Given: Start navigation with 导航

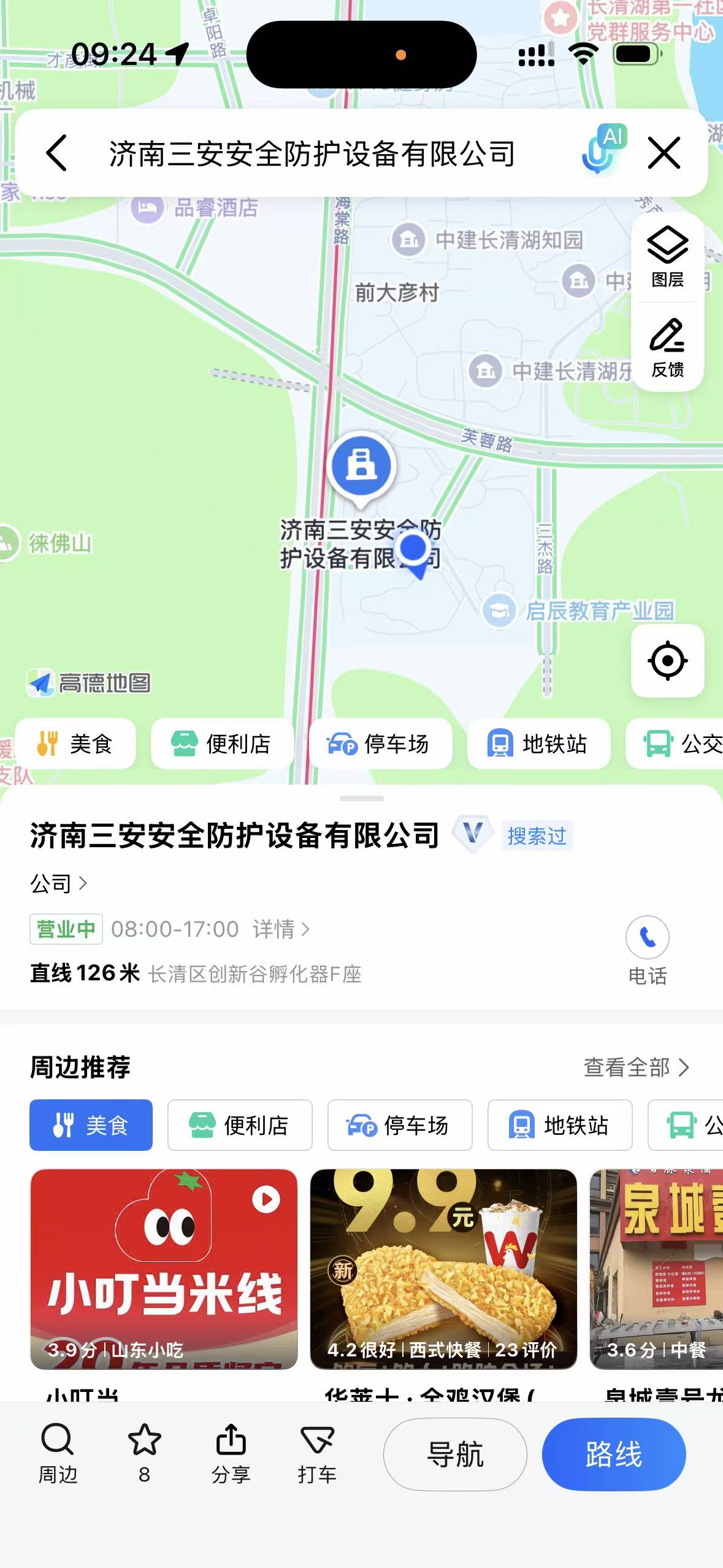Looking at the screenshot, I should point(455,1455).
